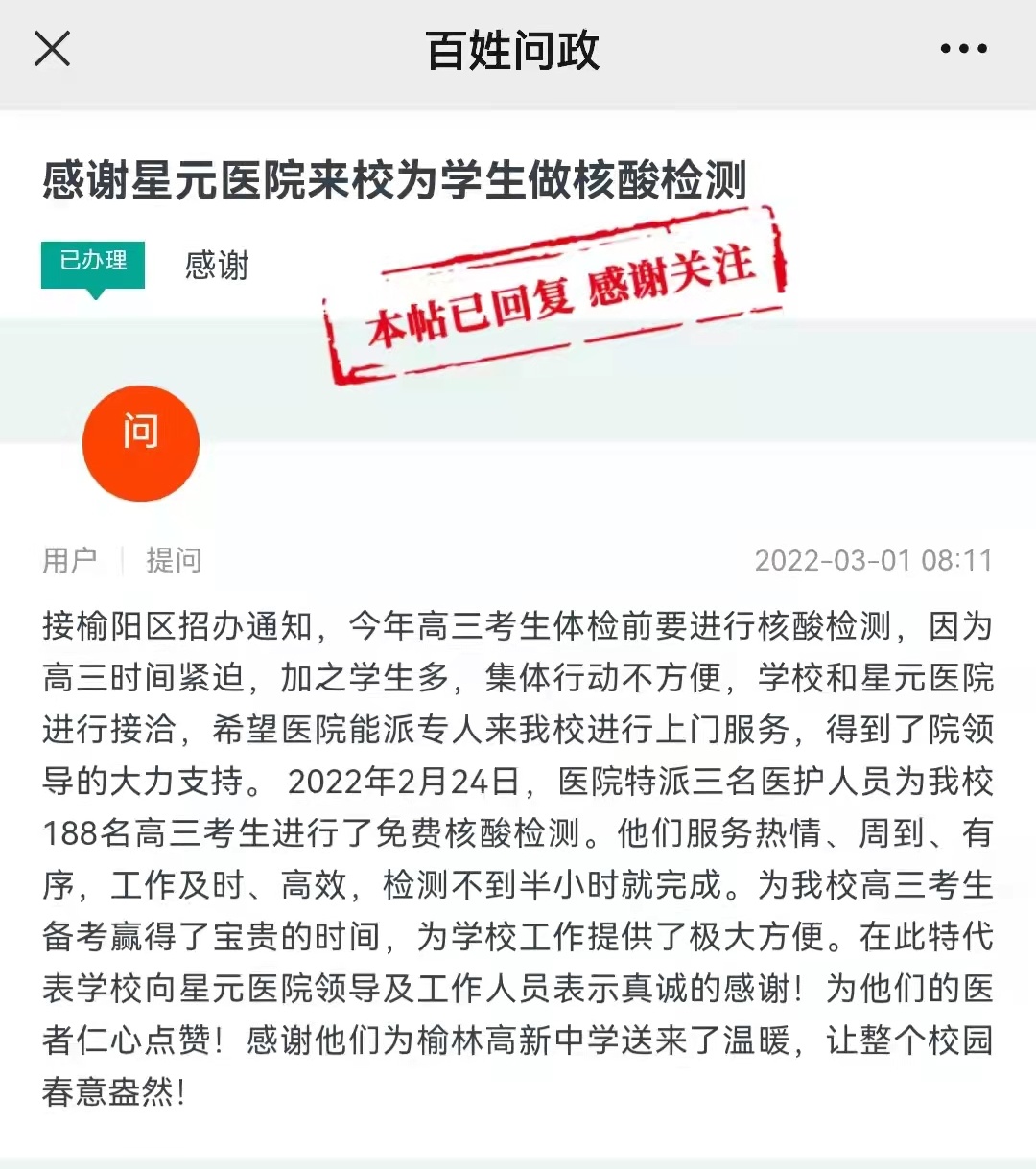Close the 百姓问政 page
The width and height of the screenshot is (1036, 1169).
coord(52,49)
